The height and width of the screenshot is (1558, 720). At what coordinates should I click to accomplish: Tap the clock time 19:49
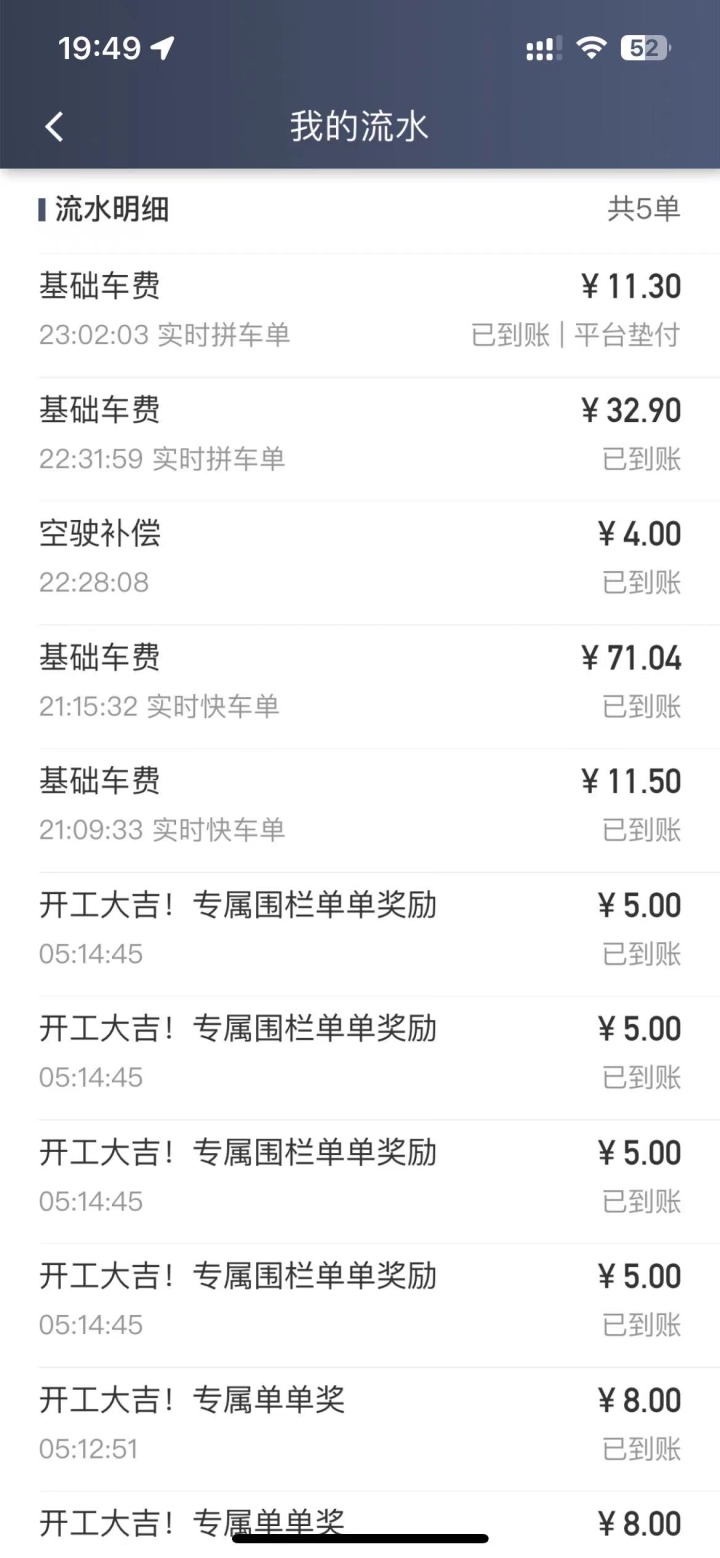pyautogui.click(x=100, y=46)
